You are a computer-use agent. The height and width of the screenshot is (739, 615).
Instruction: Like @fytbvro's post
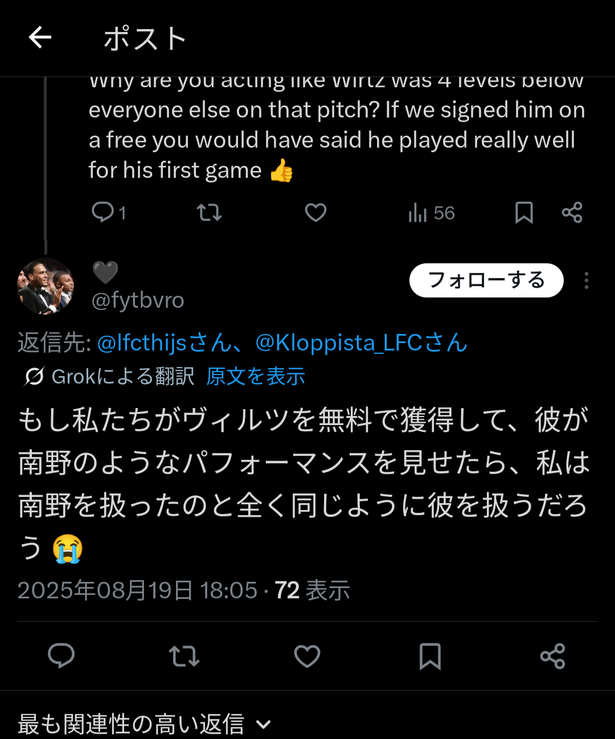pyautogui.click(x=307, y=655)
